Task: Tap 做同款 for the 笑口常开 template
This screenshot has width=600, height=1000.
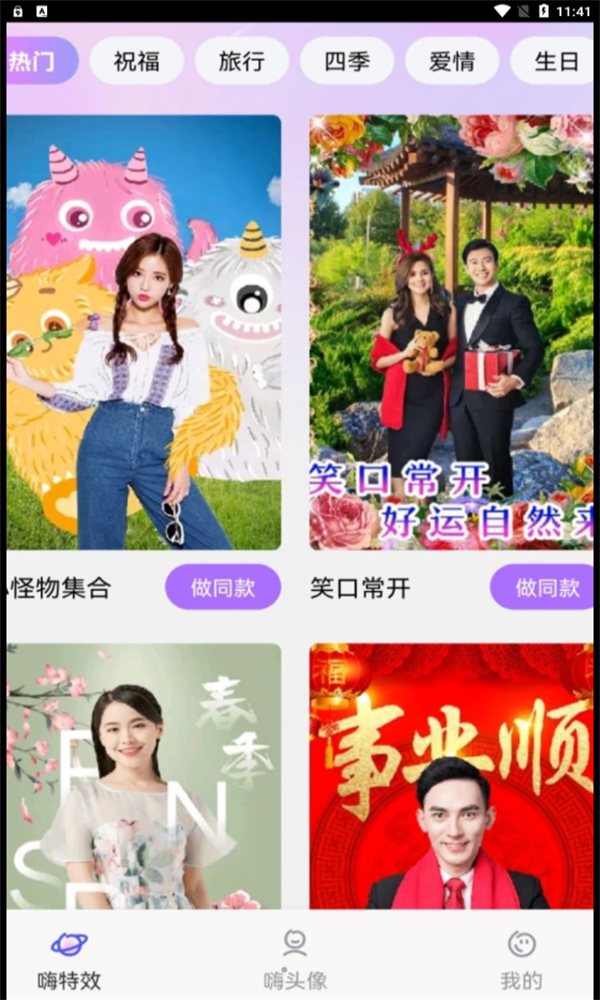Action: (x=545, y=587)
